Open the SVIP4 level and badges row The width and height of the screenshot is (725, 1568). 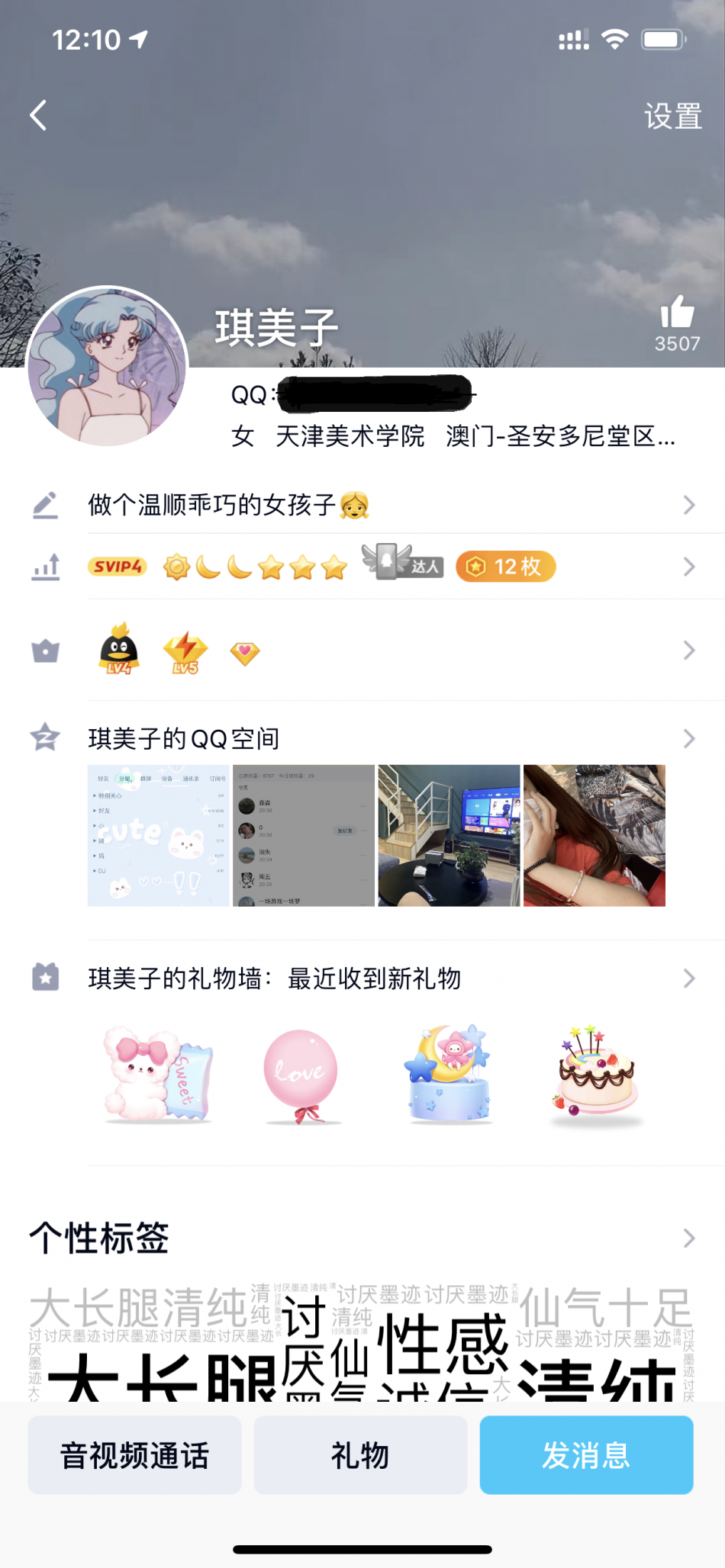(x=382, y=567)
